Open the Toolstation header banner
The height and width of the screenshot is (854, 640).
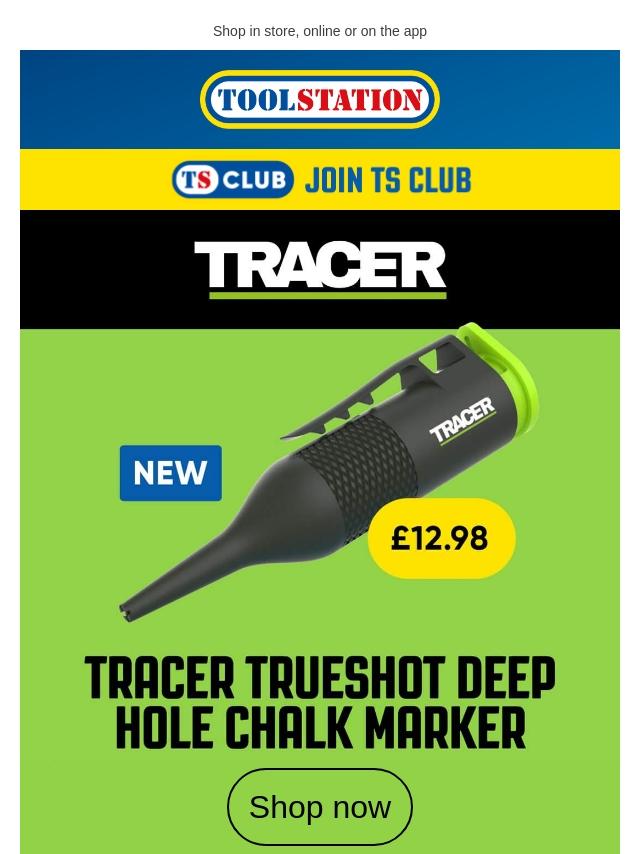pyautogui.click(x=320, y=99)
